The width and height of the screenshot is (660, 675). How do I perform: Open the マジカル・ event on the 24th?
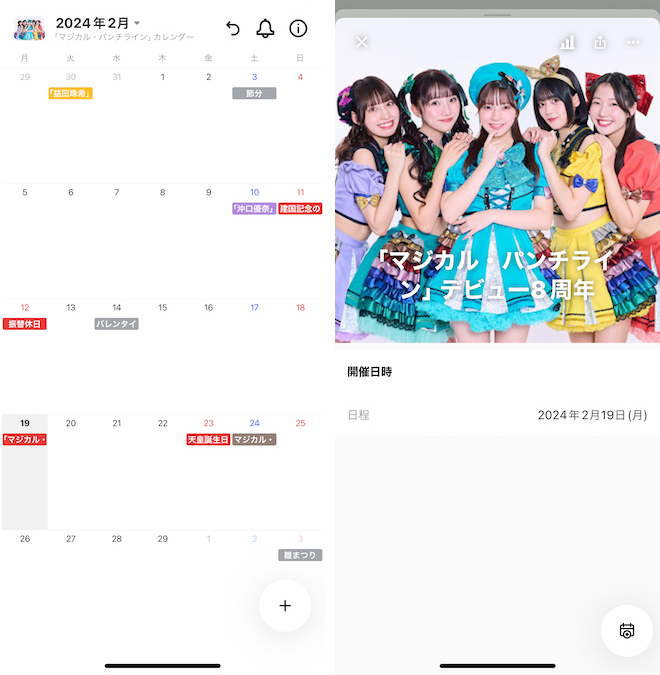tap(254, 439)
